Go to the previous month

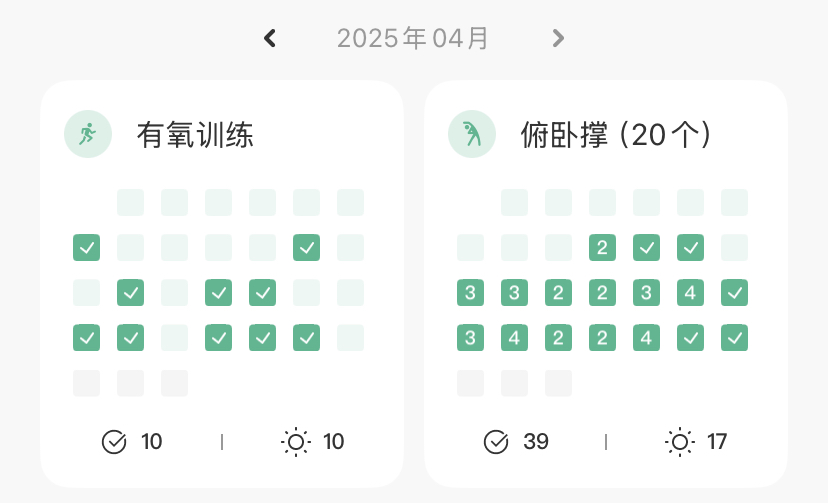point(270,39)
